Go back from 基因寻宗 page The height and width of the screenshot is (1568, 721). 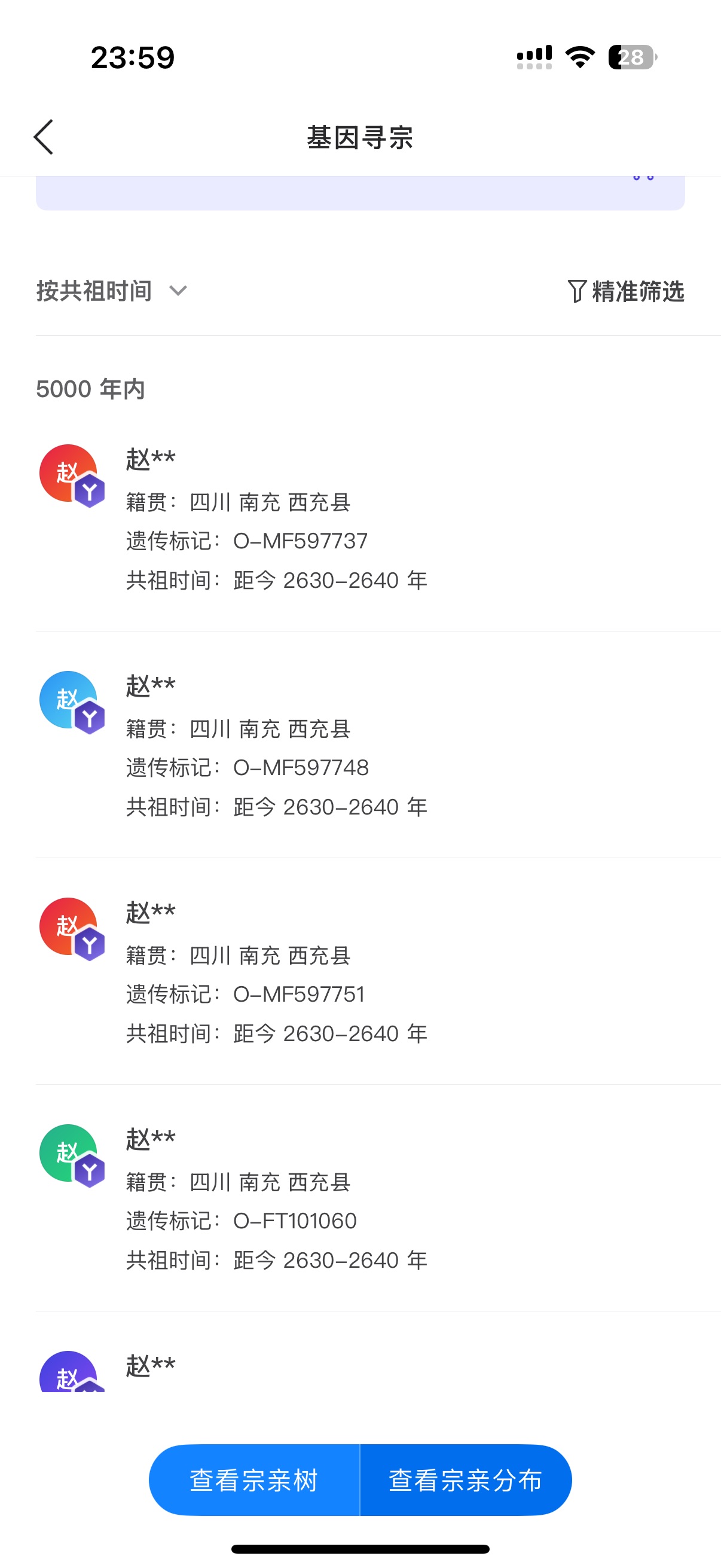(x=44, y=137)
